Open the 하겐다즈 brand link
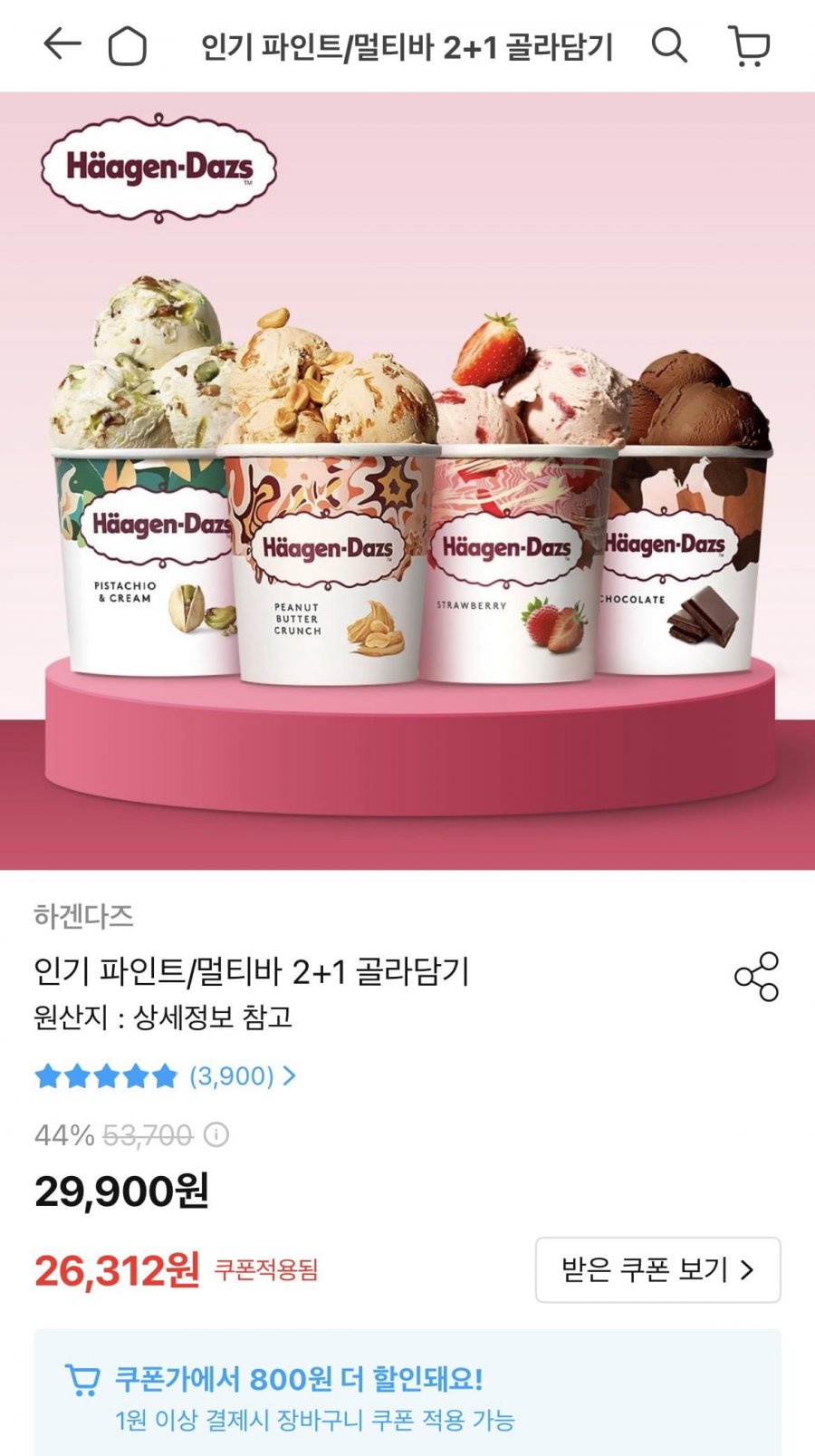Screen dimensions: 815x1456 coord(83,916)
